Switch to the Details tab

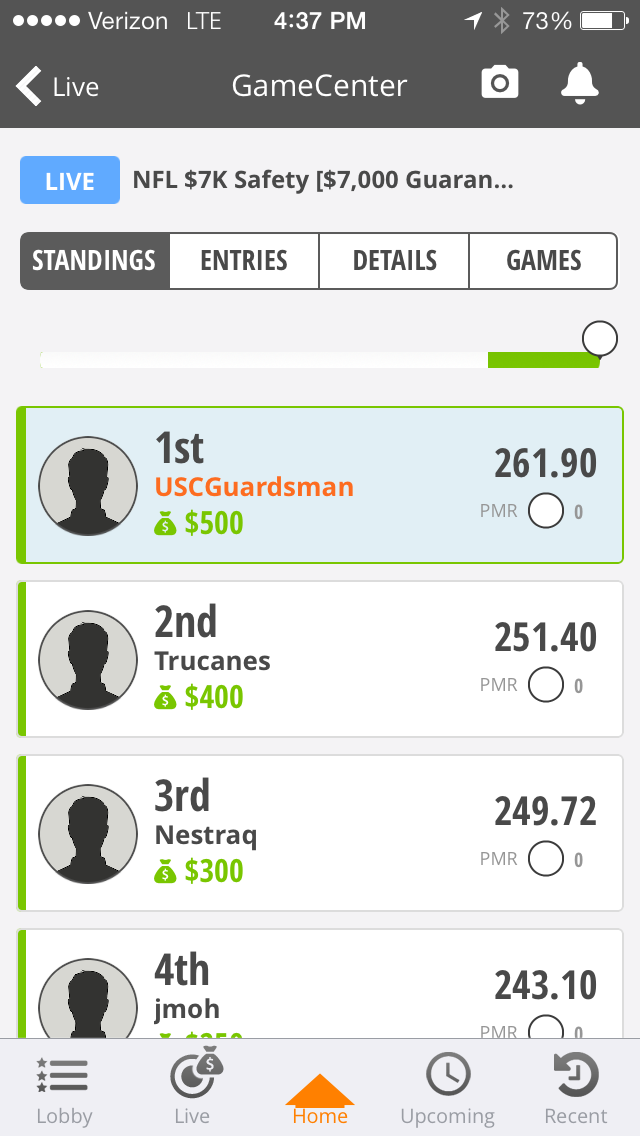(394, 261)
